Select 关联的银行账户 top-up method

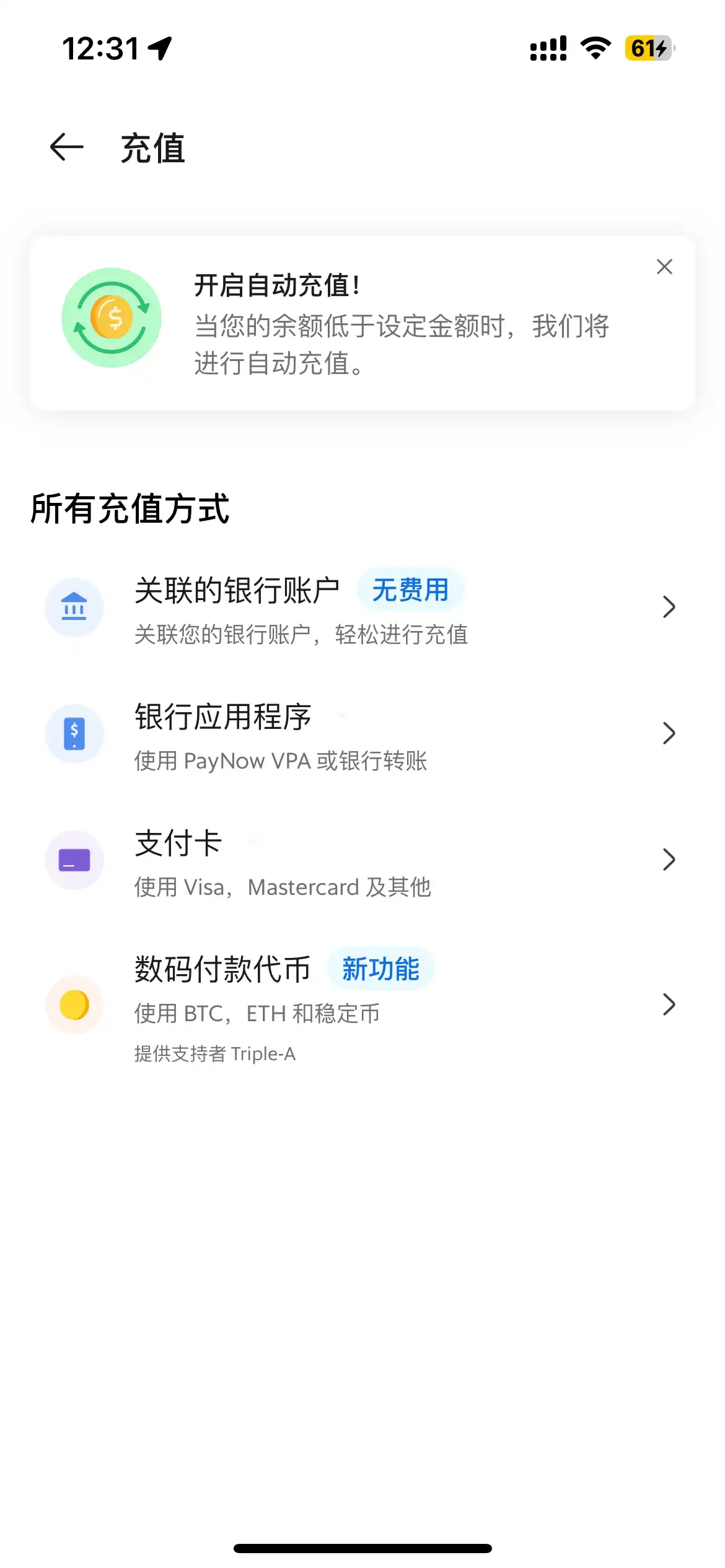pyautogui.click(x=362, y=608)
